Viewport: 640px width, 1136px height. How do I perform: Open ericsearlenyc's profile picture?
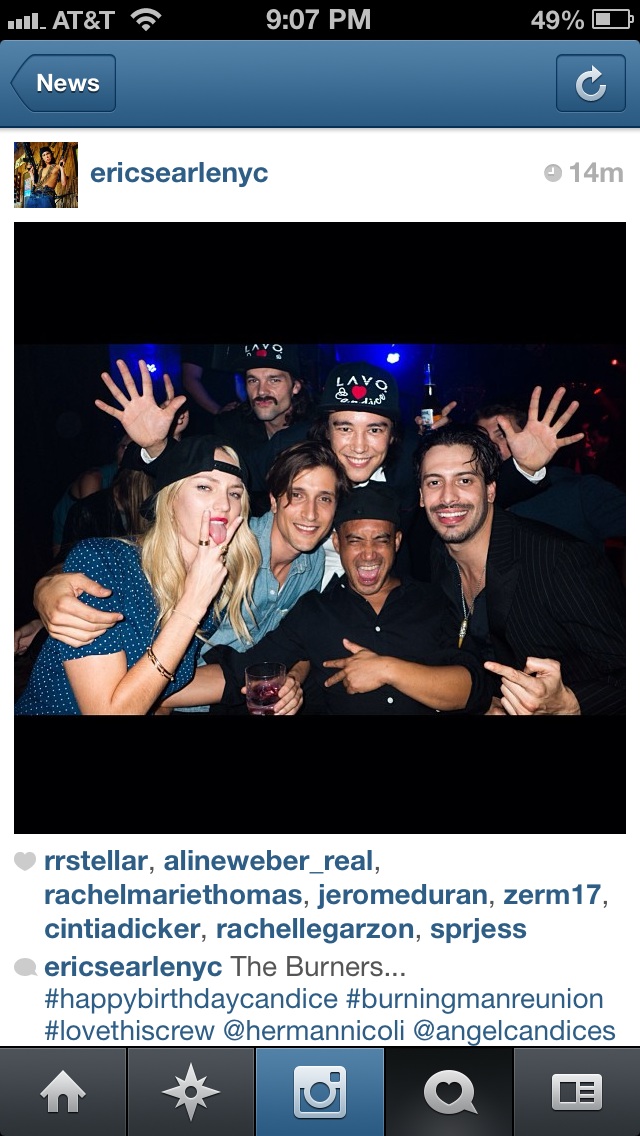[x=46, y=175]
